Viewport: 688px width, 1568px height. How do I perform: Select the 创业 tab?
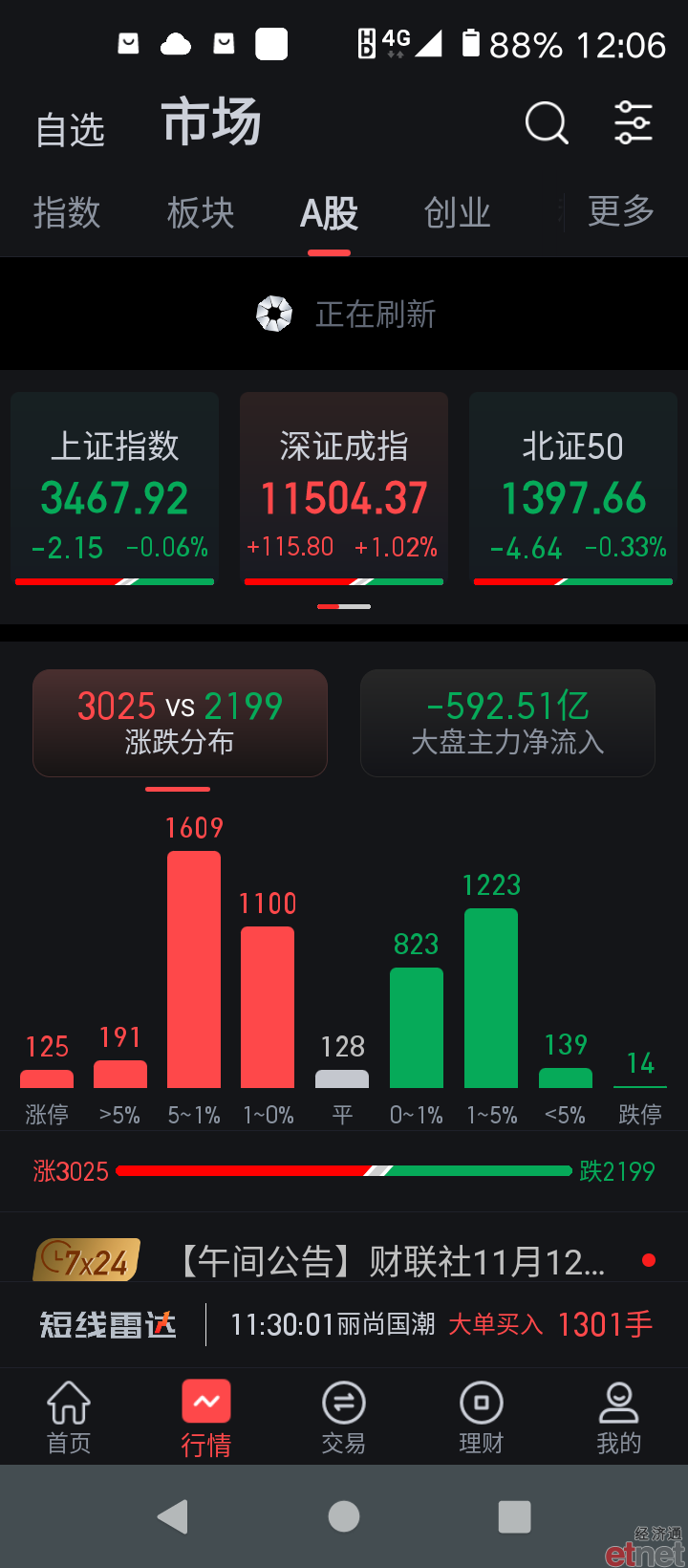click(458, 212)
